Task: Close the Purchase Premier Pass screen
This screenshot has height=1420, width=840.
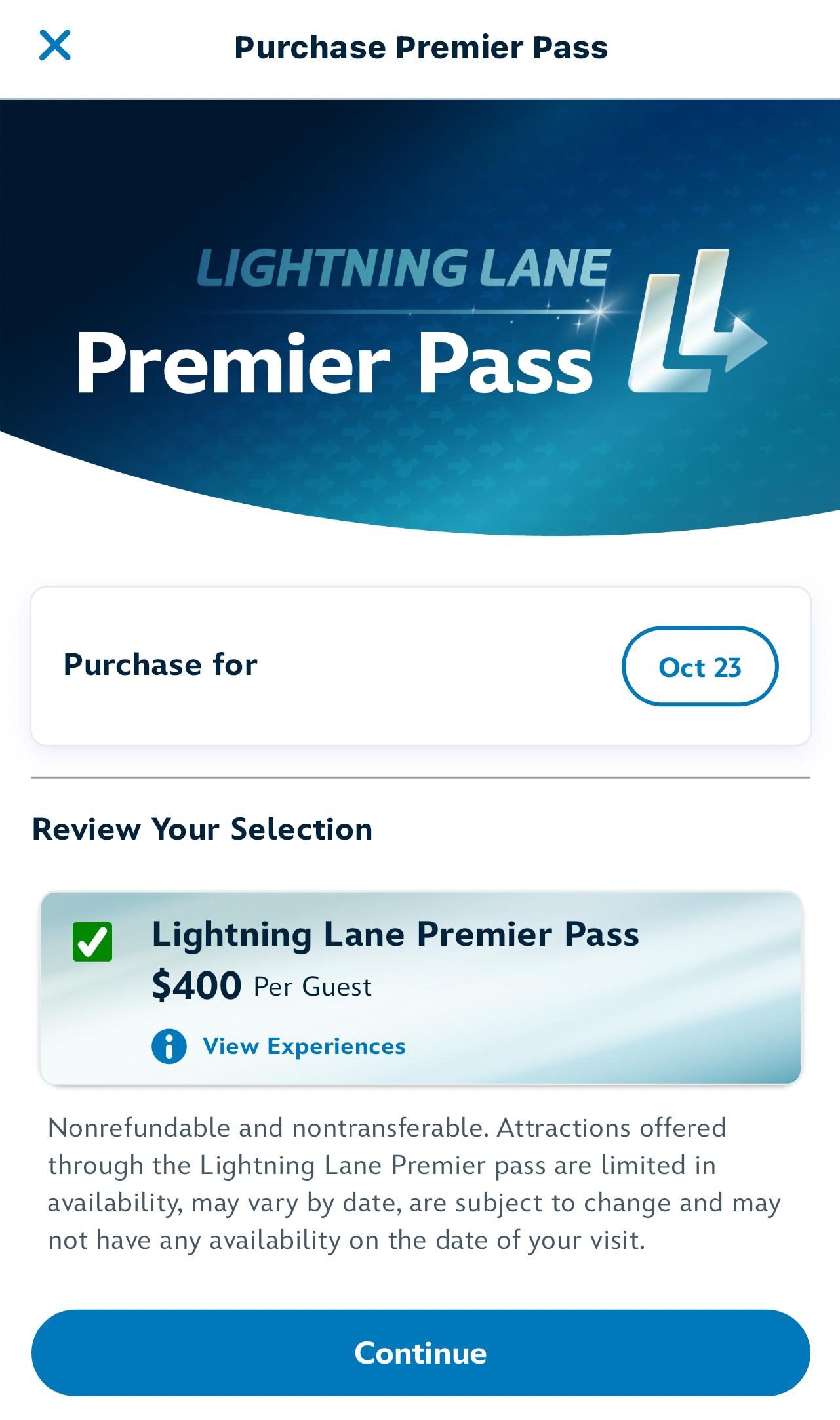Action: pos(54,46)
